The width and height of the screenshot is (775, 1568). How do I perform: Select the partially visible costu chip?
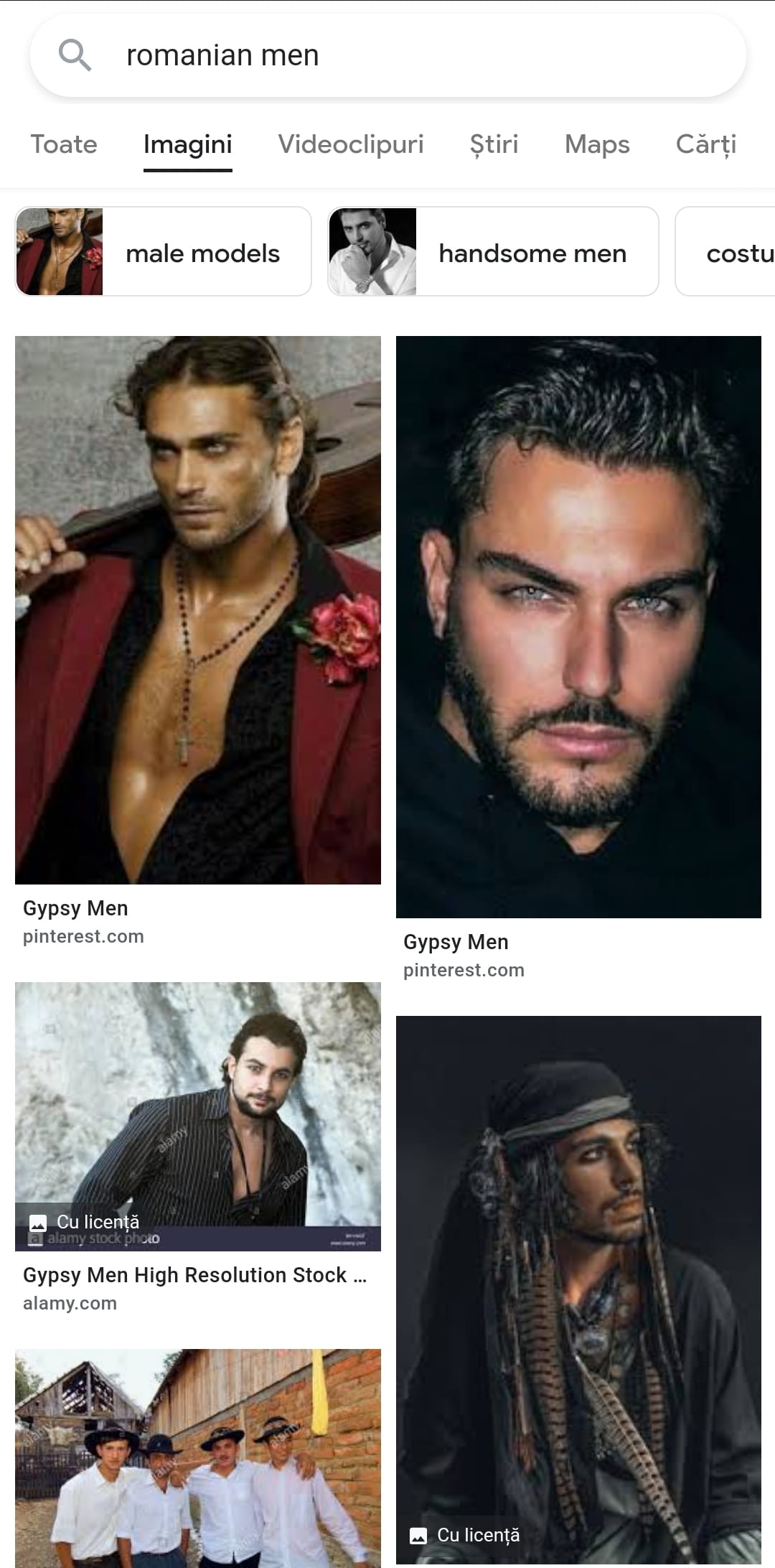tap(725, 251)
